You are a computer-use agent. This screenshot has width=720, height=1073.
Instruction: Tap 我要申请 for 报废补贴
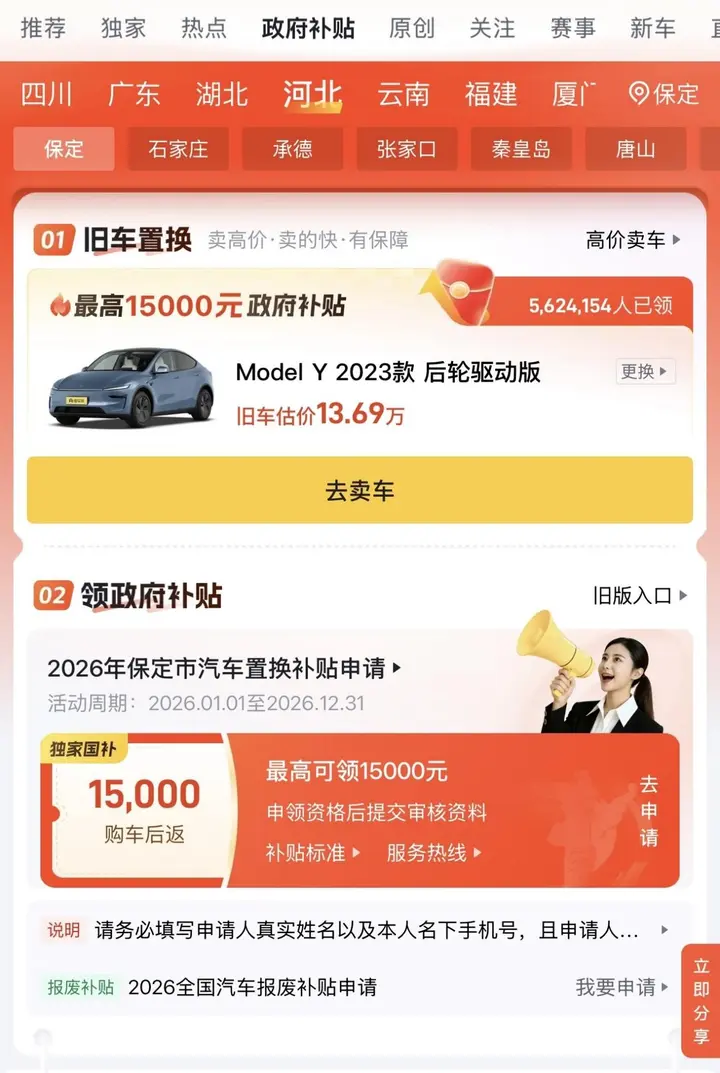622,987
